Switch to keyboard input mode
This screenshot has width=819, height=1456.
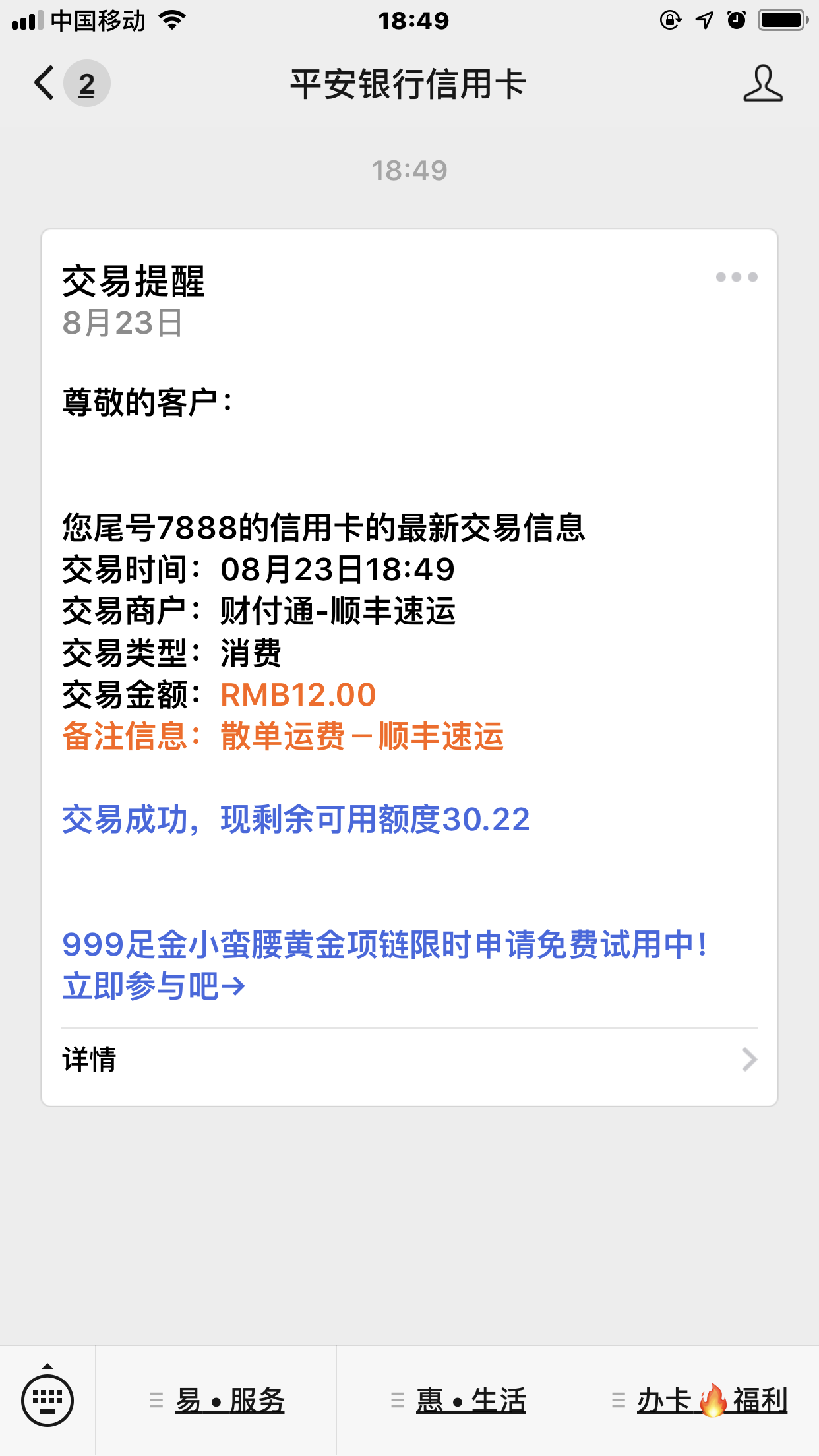pyautogui.click(x=47, y=1399)
